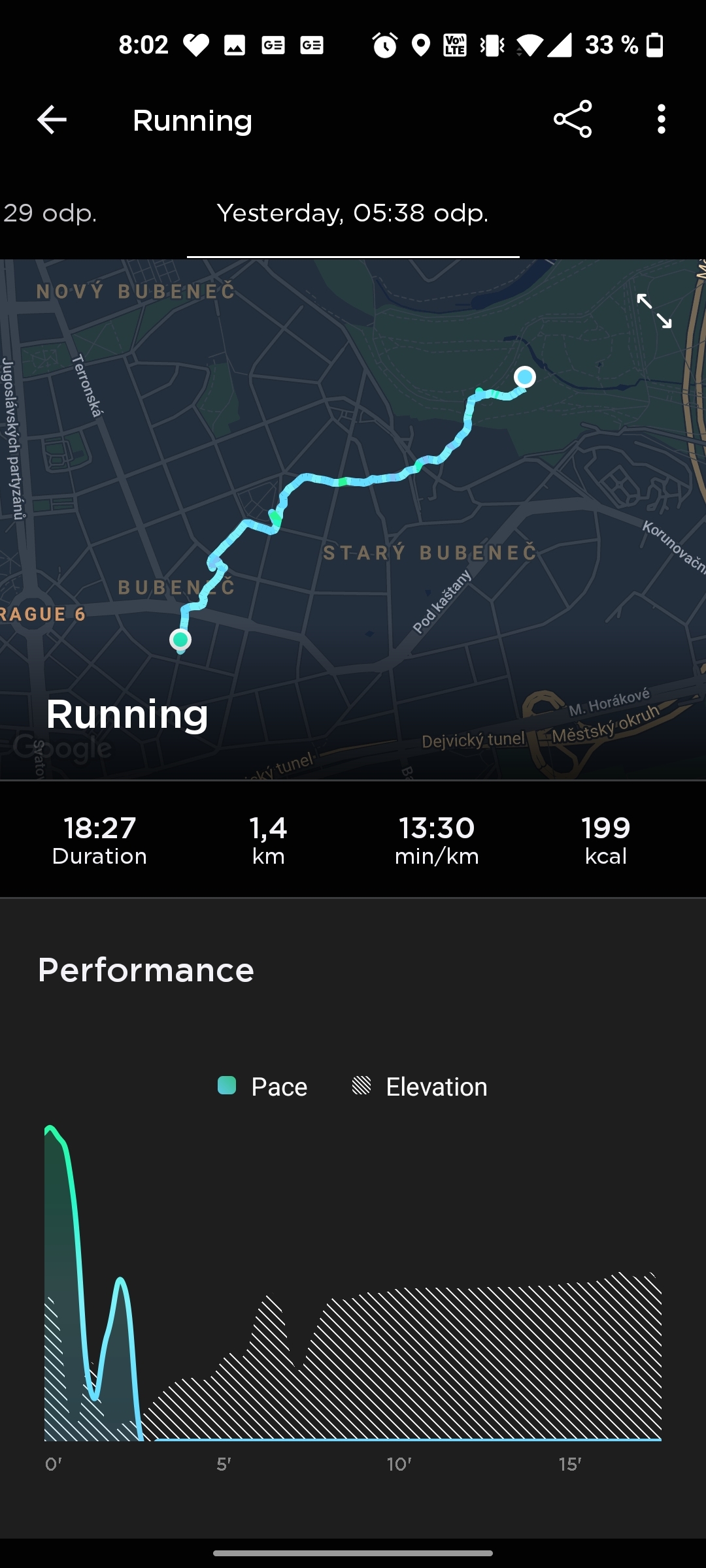Open the three-dot overflow menu
Image resolution: width=706 pixels, height=1568 pixels.
click(660, 120)
